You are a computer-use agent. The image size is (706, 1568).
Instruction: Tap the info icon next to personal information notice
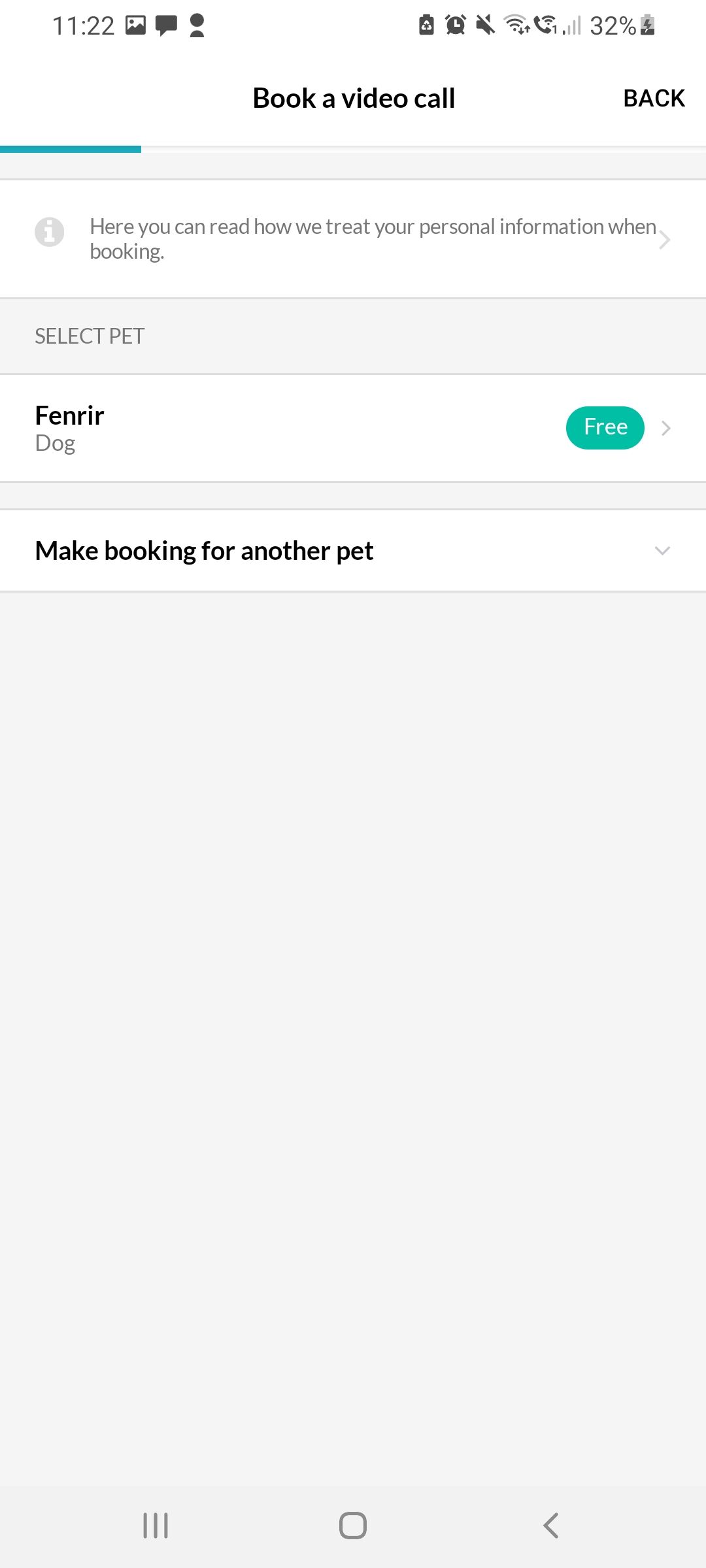coord(50,233)
